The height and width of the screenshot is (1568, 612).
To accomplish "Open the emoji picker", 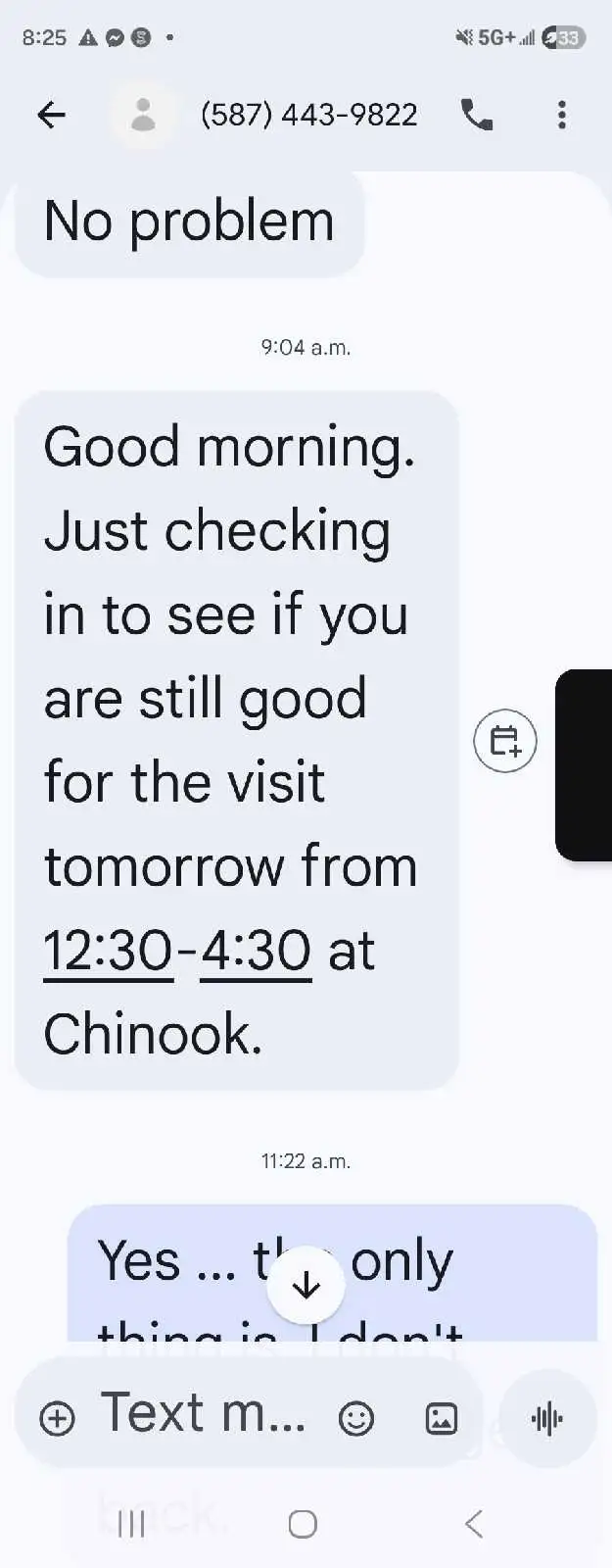I will click(x=356, y=1418).
